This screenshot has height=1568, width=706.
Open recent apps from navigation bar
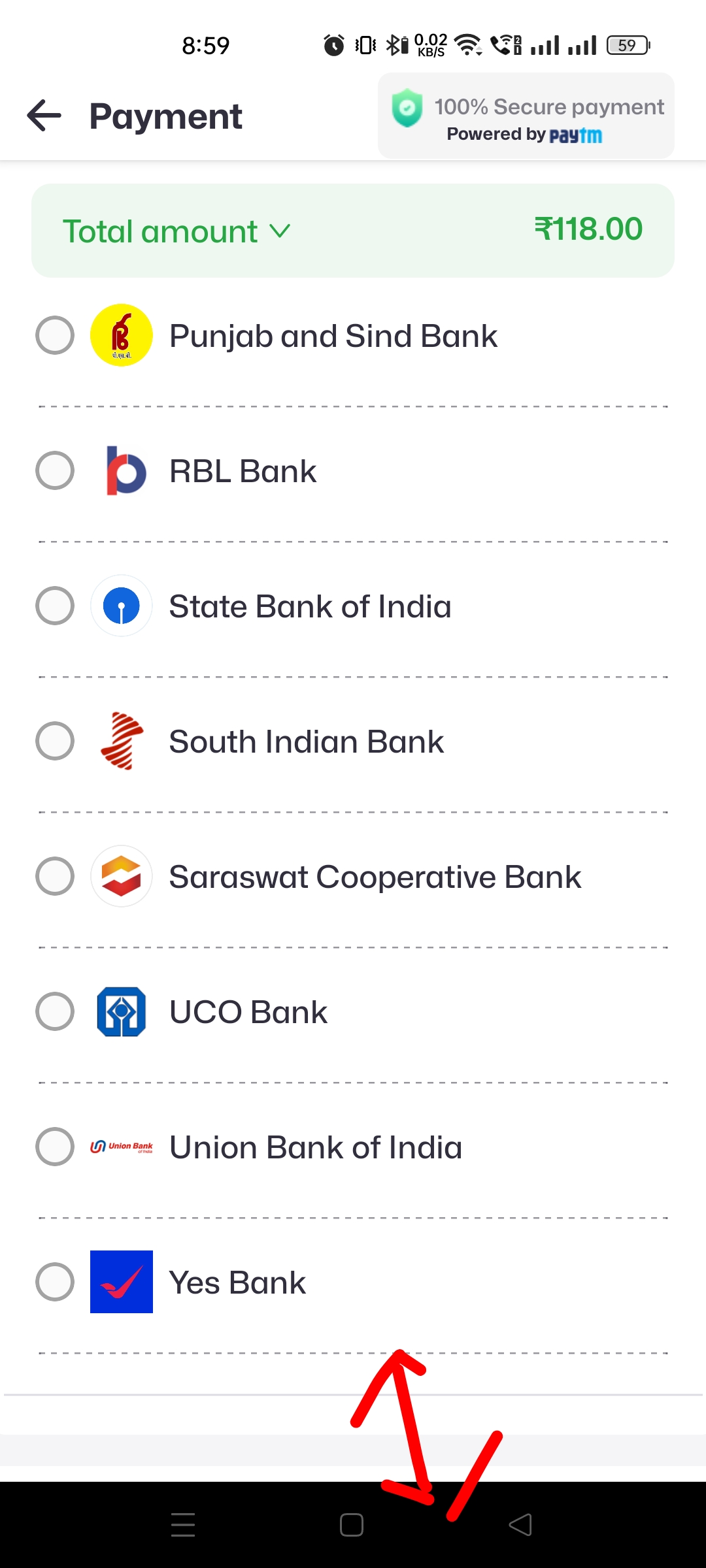183,1525
